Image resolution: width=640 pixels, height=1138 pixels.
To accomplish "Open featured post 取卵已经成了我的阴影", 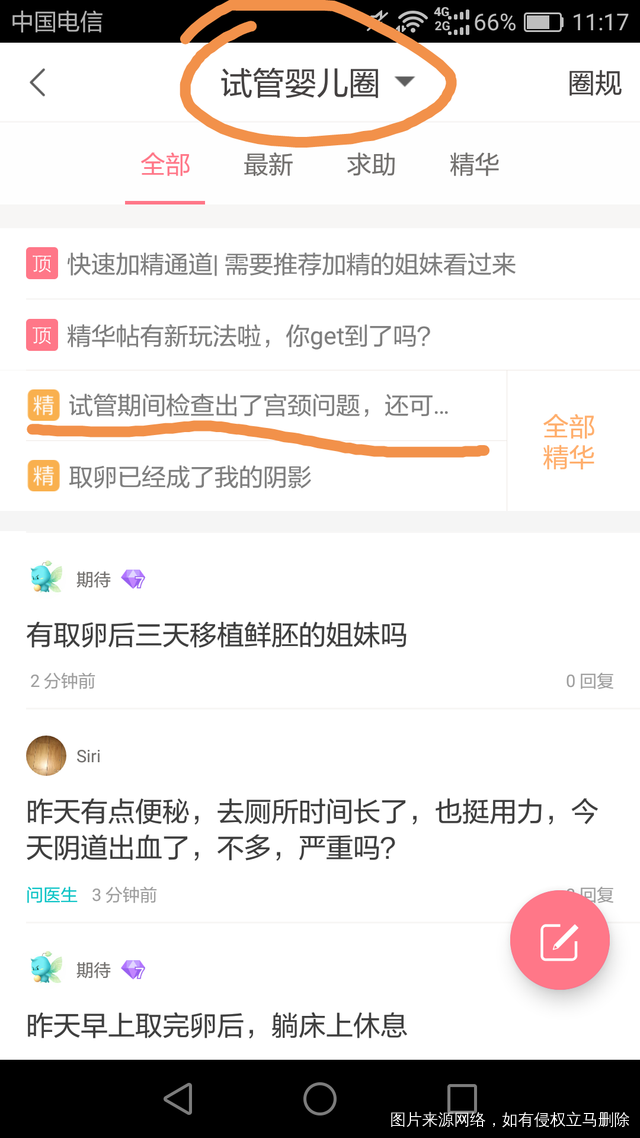I will tap(190, 477).
